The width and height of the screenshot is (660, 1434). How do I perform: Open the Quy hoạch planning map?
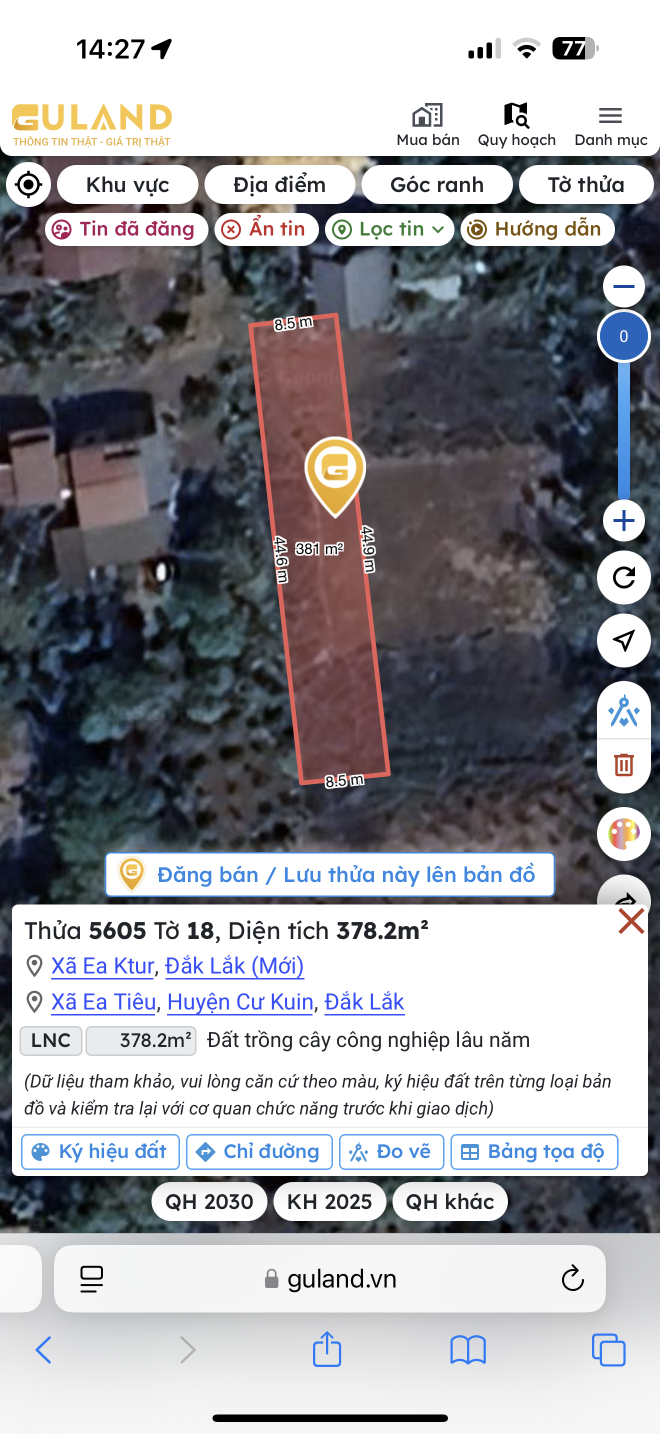(516, 125)
